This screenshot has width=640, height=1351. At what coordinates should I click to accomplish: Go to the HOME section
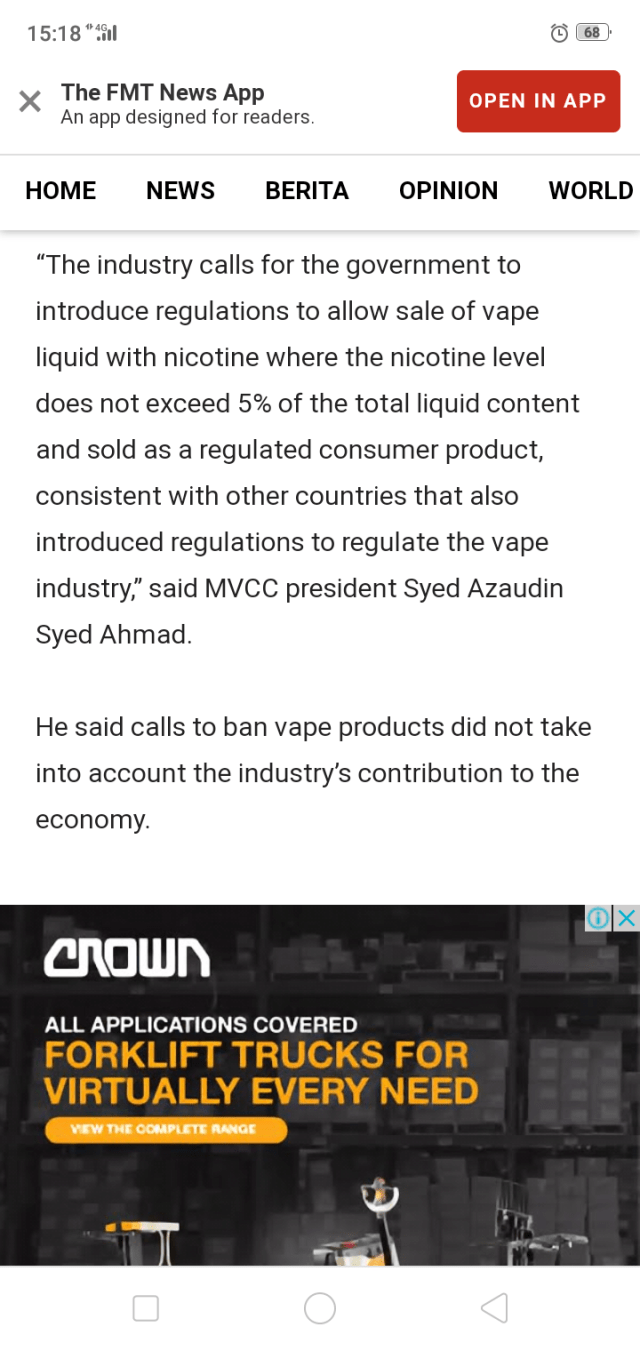click(61, 191)
